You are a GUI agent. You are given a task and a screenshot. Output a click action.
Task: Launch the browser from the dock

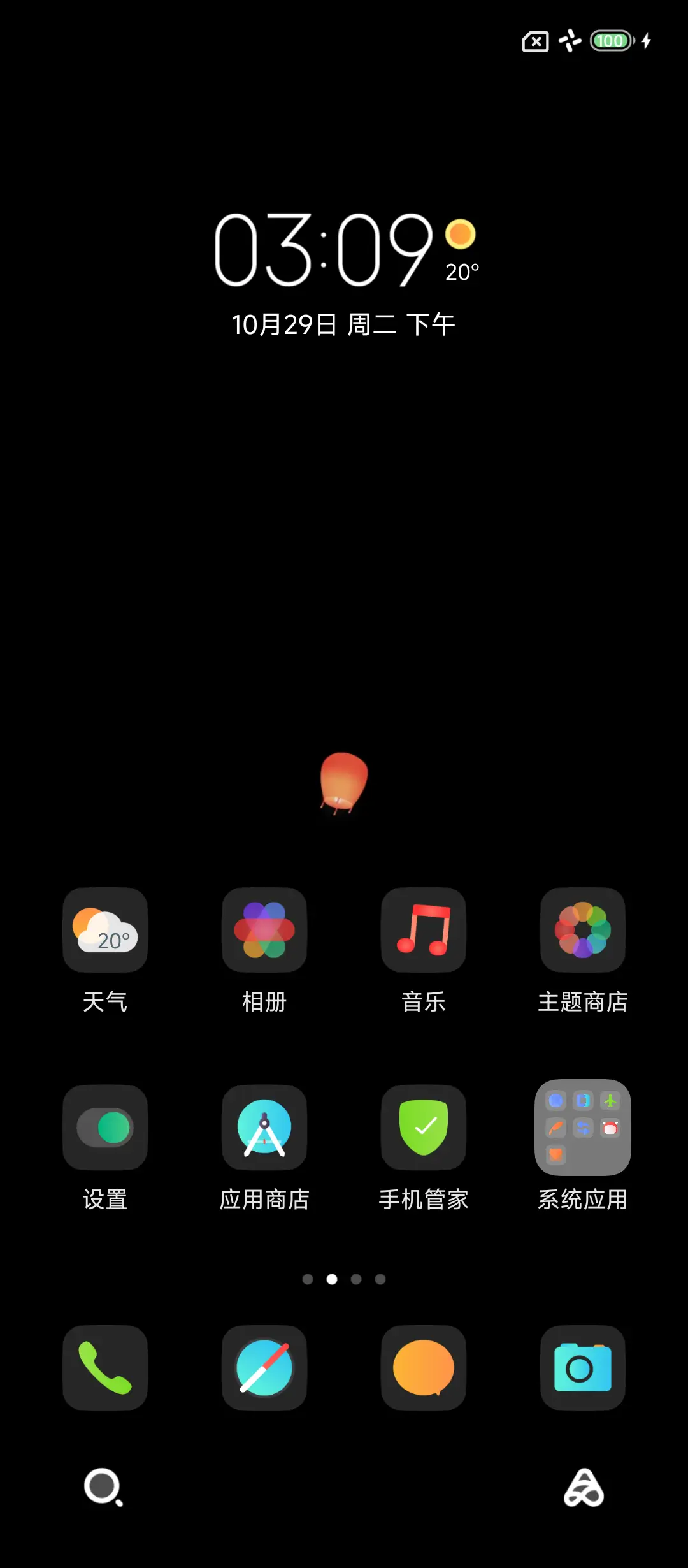point(264,1368)
